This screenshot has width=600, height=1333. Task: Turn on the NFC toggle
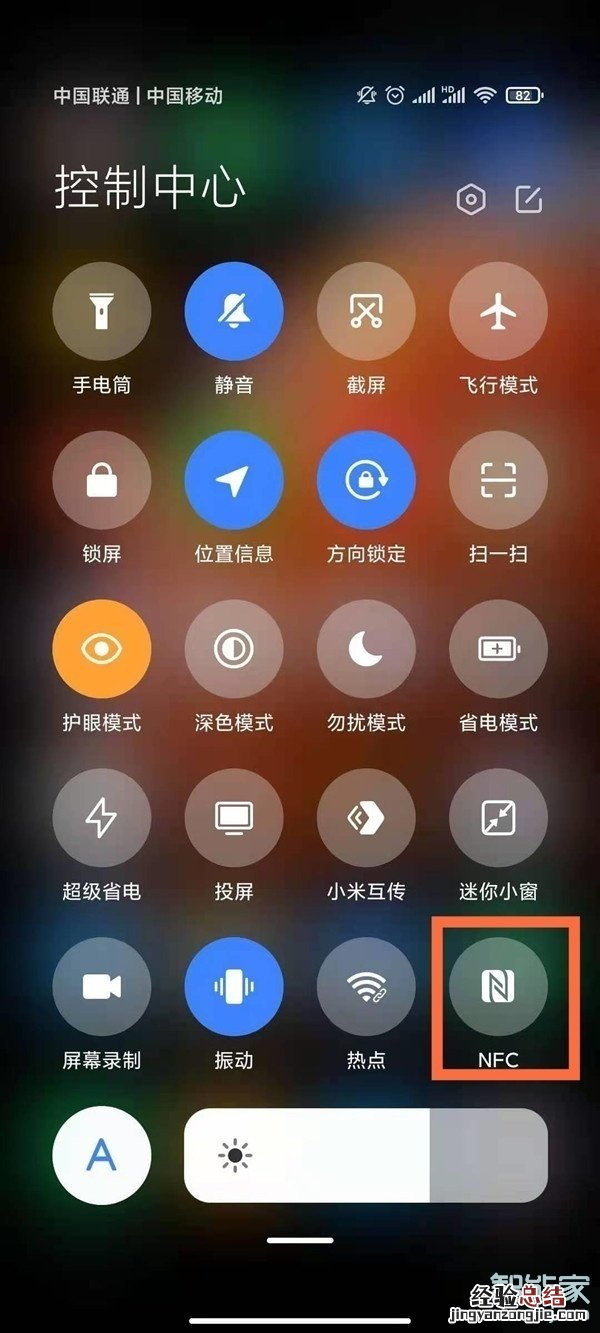click(x=498, y=987)
